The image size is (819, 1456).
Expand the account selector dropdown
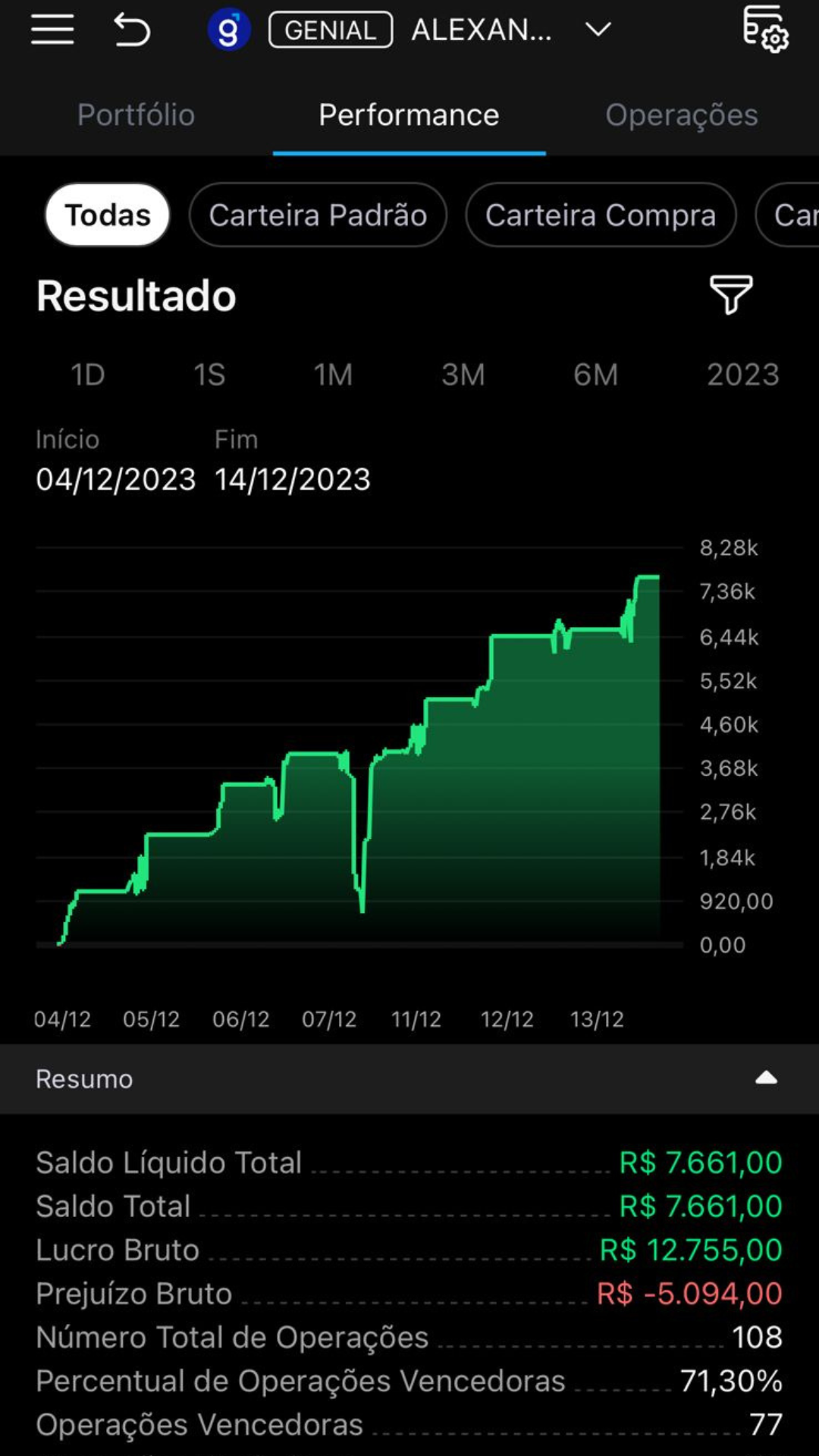[x=598, y=30]
